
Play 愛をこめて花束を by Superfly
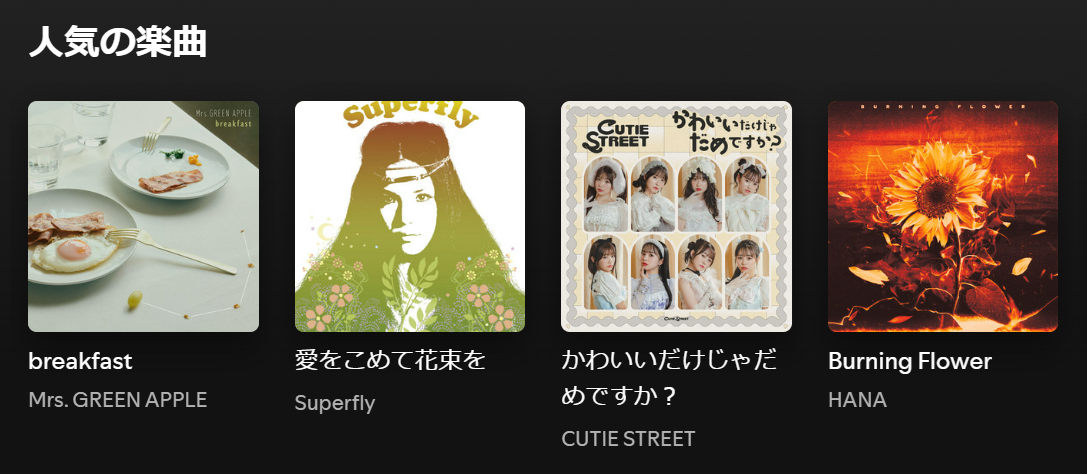410,216
